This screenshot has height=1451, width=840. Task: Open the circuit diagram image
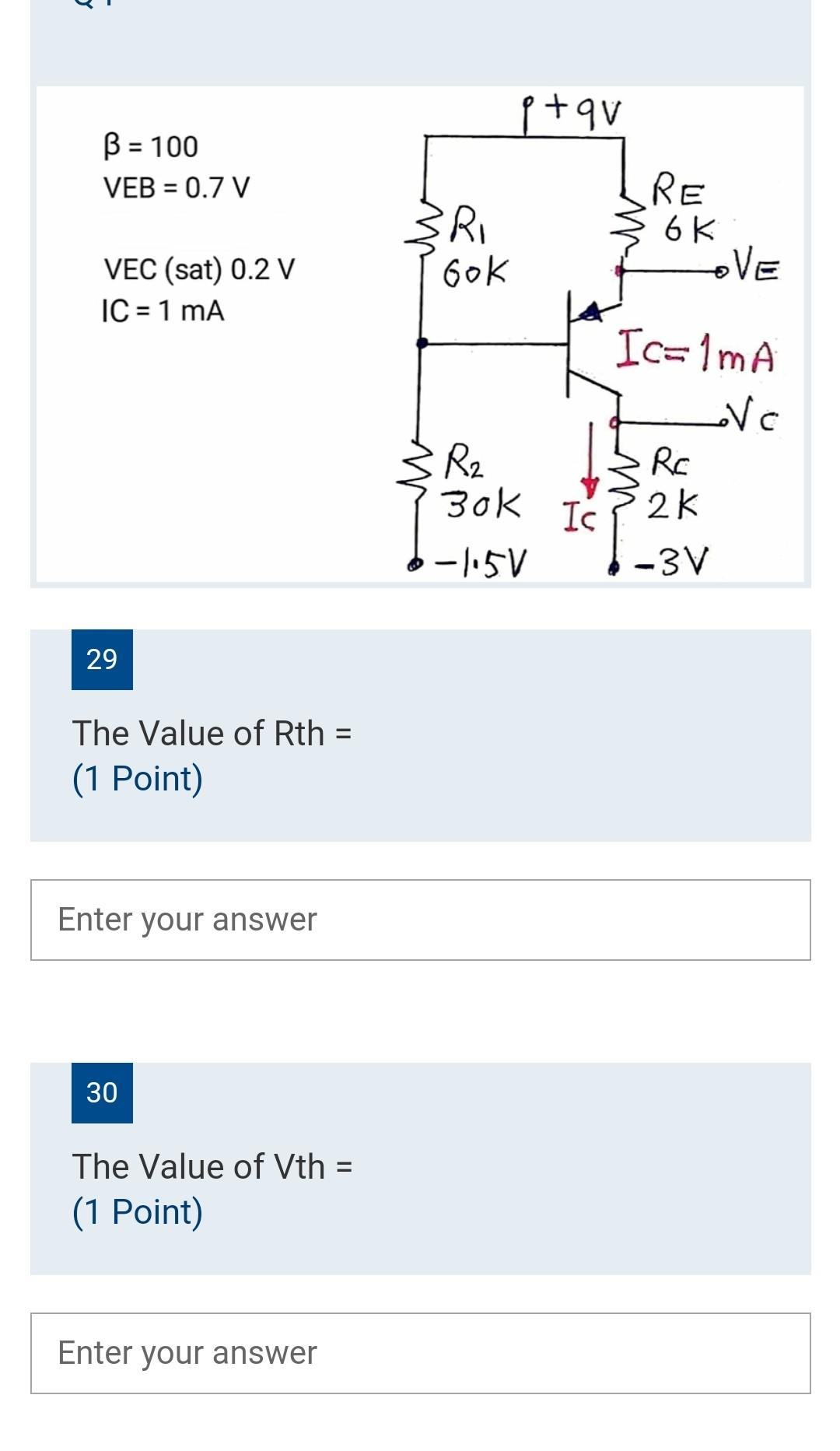pos(420,335)
